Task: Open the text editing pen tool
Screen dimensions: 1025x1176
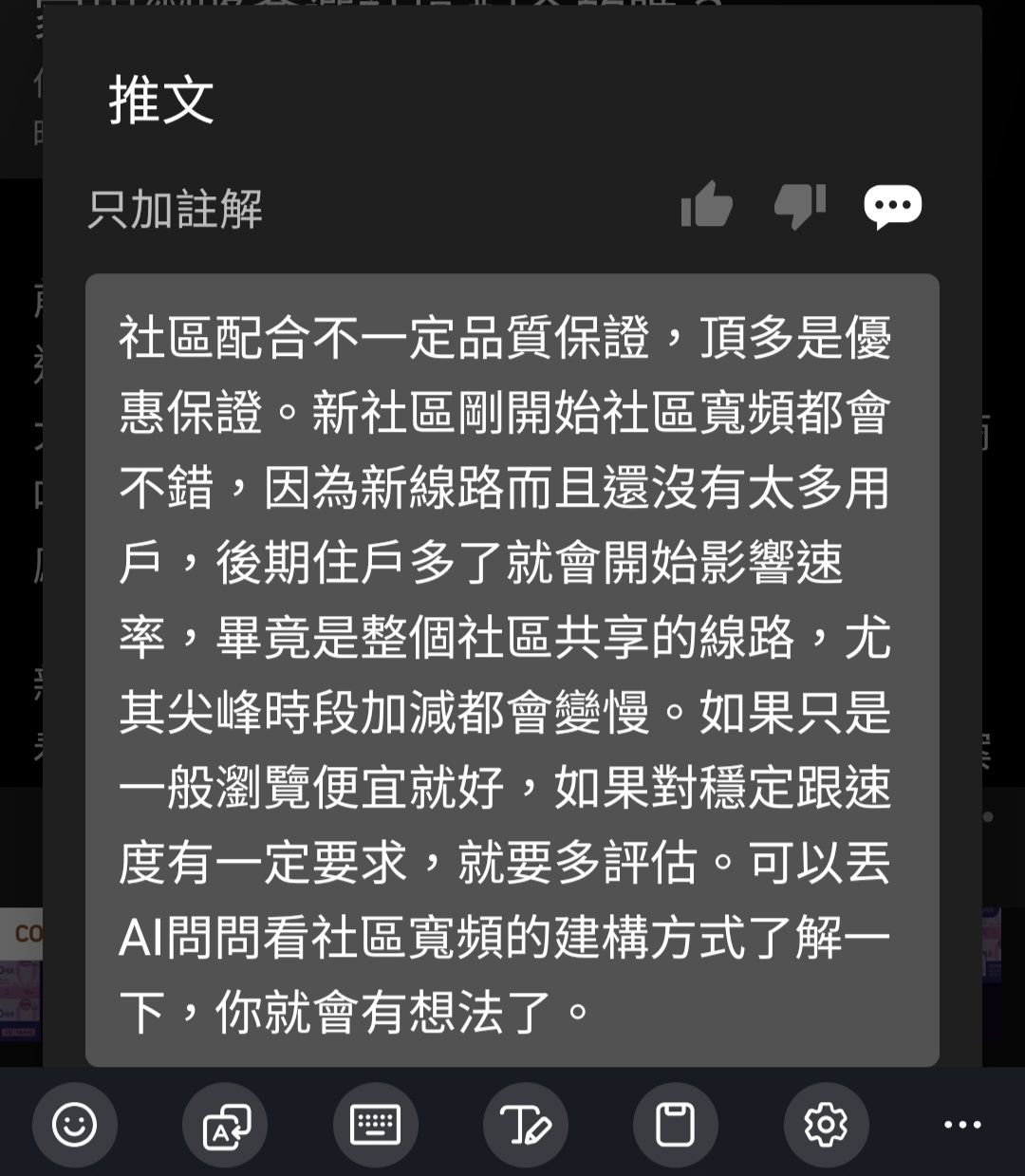Action: [x=526, y=1125]
